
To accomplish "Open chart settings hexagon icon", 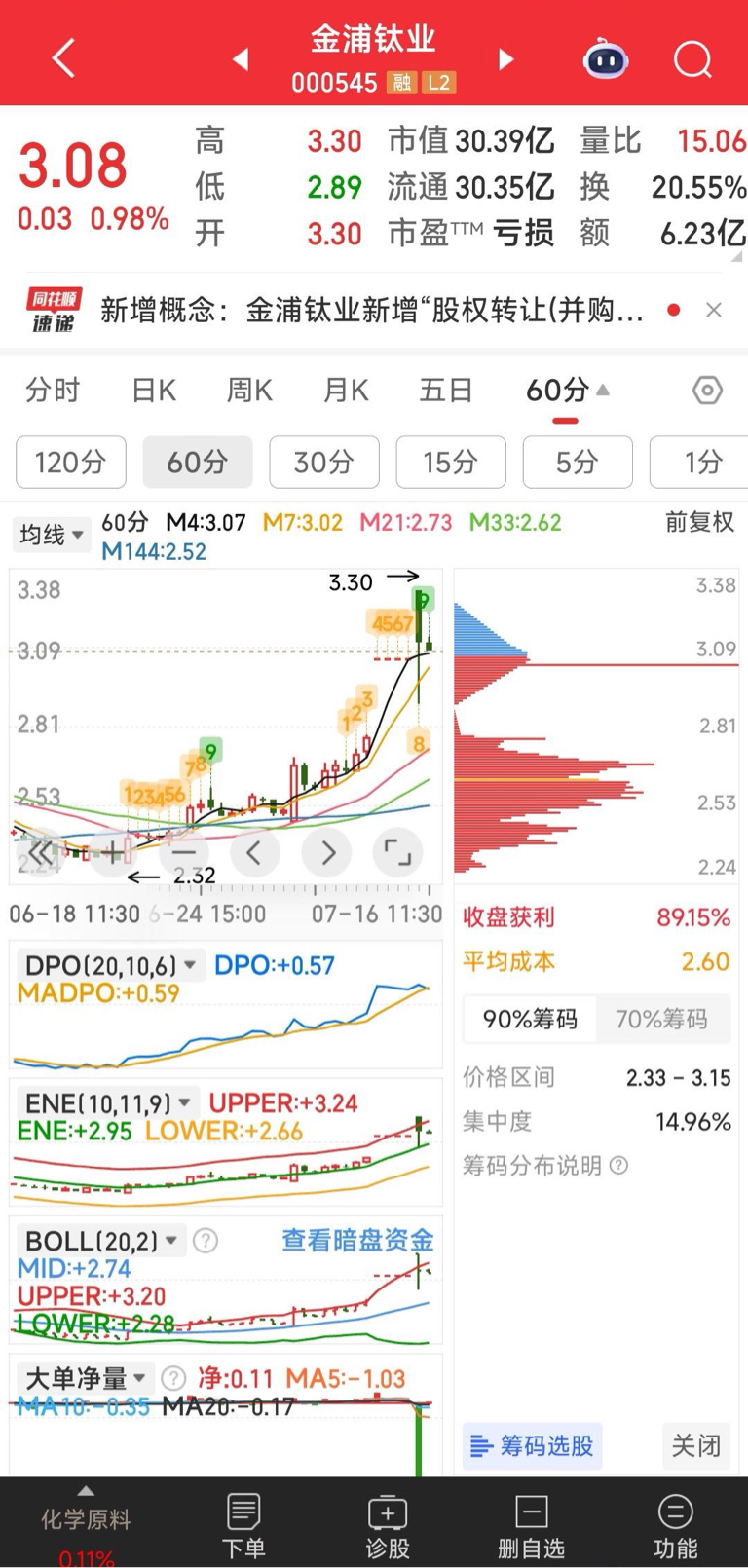I will pyautogui.click(x=707, y=391).
